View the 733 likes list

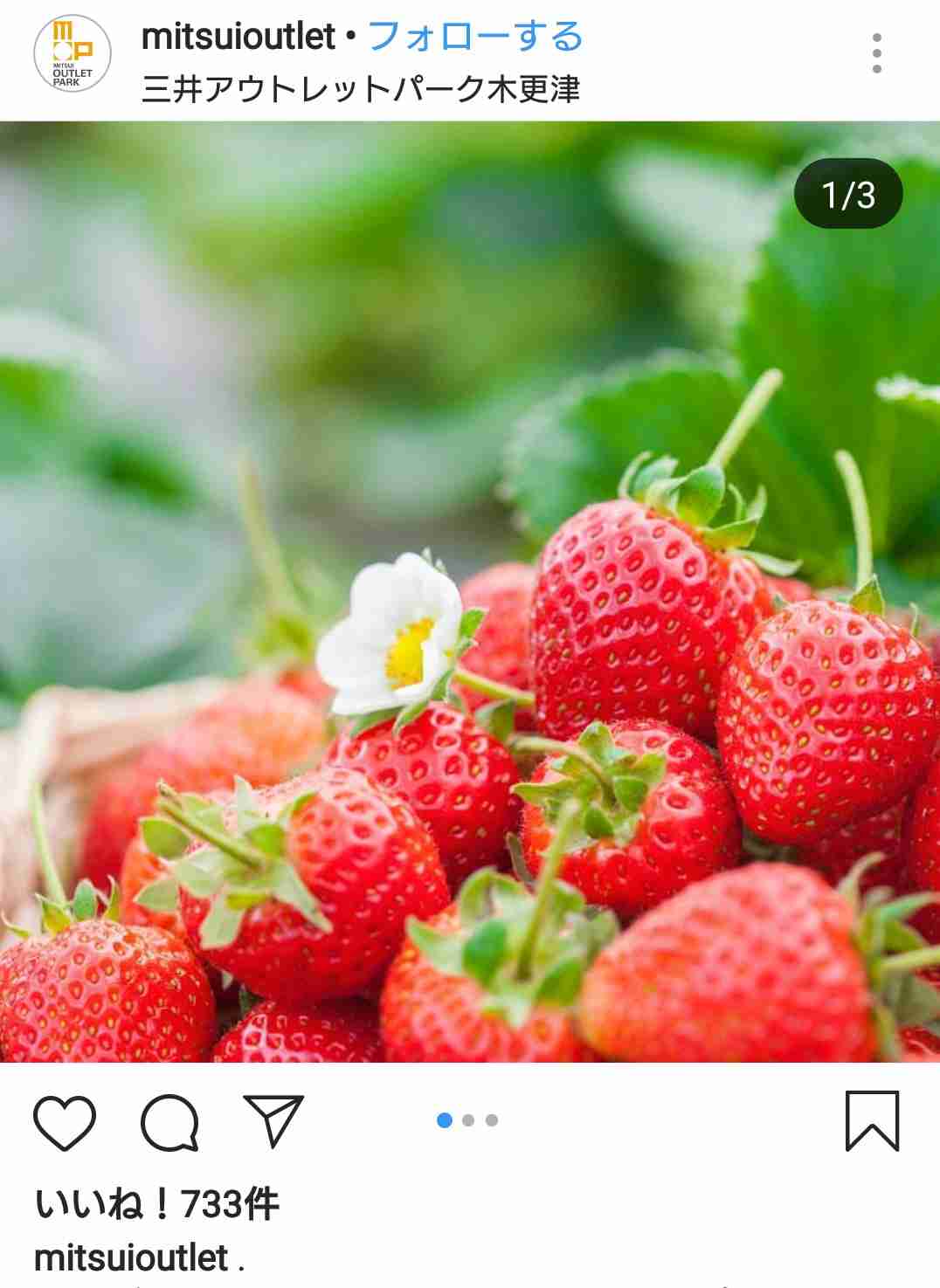157,1205
